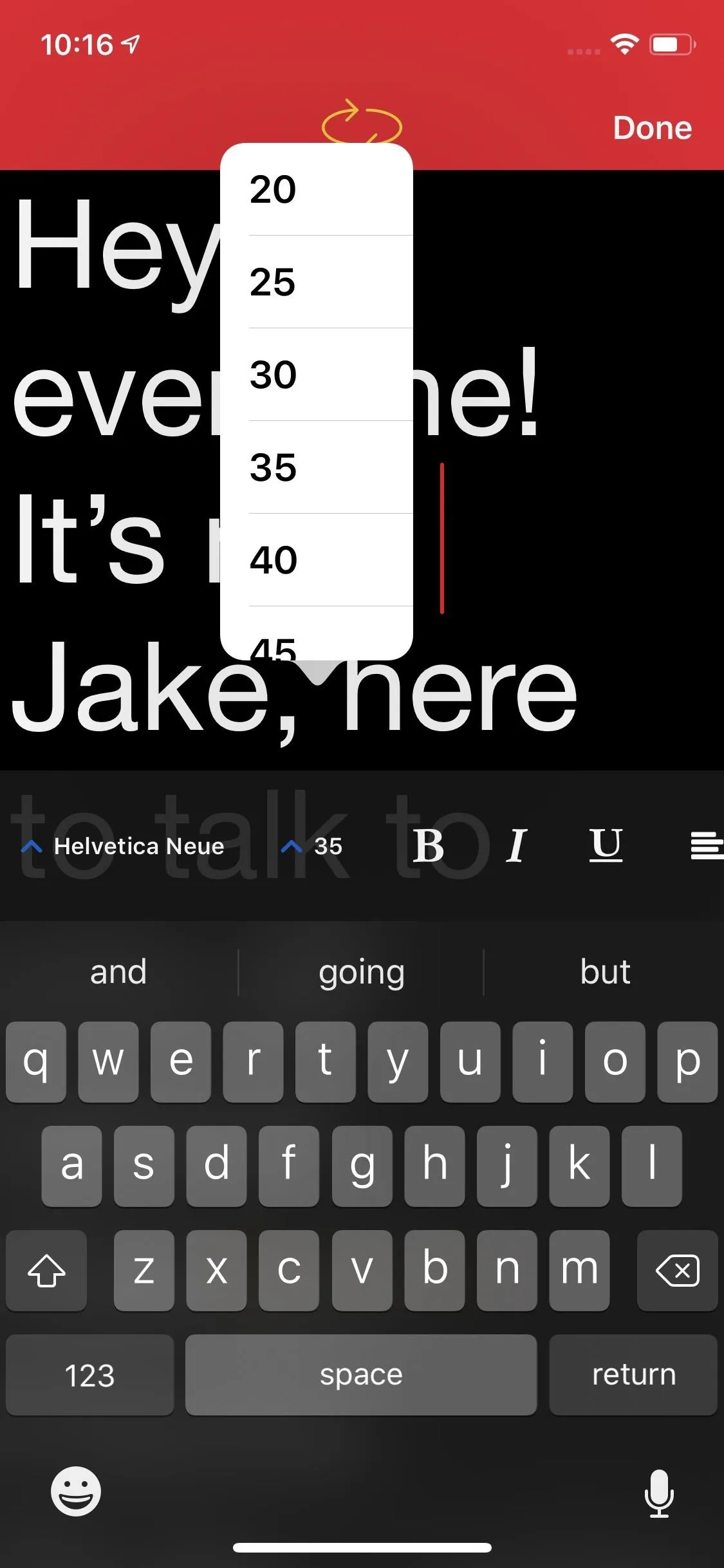Open the emoji keyboard
The image size is (724, 1568).
click(76, 1491)
